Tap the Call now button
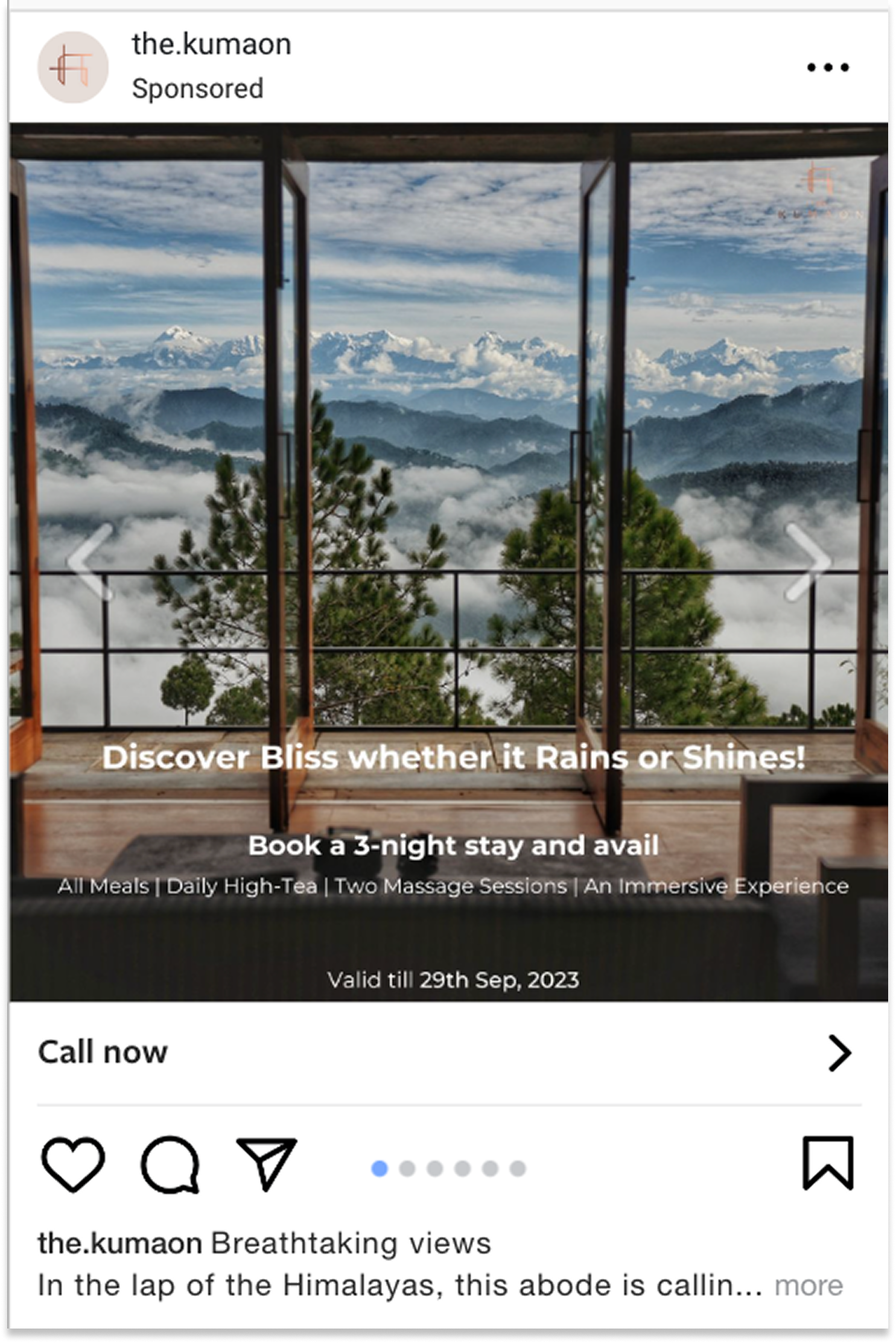Viewport: 896px width, 1343px height. (x=446, y=1053)
